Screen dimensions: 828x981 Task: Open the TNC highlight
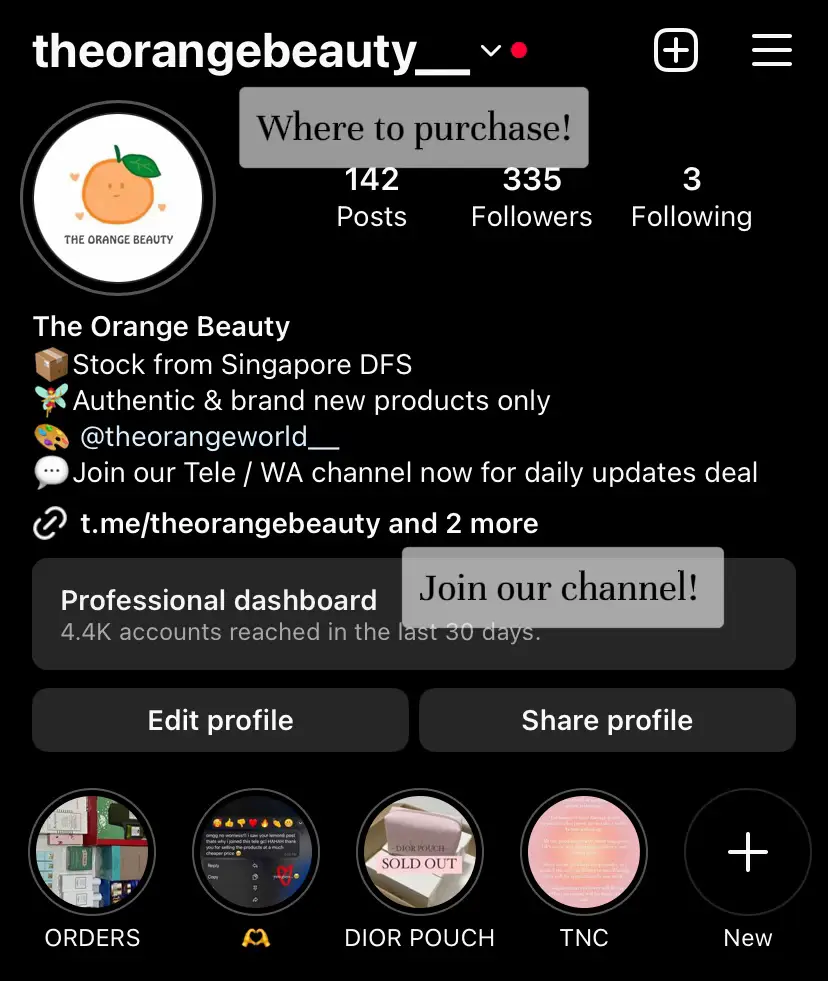[x=584, y=852]
